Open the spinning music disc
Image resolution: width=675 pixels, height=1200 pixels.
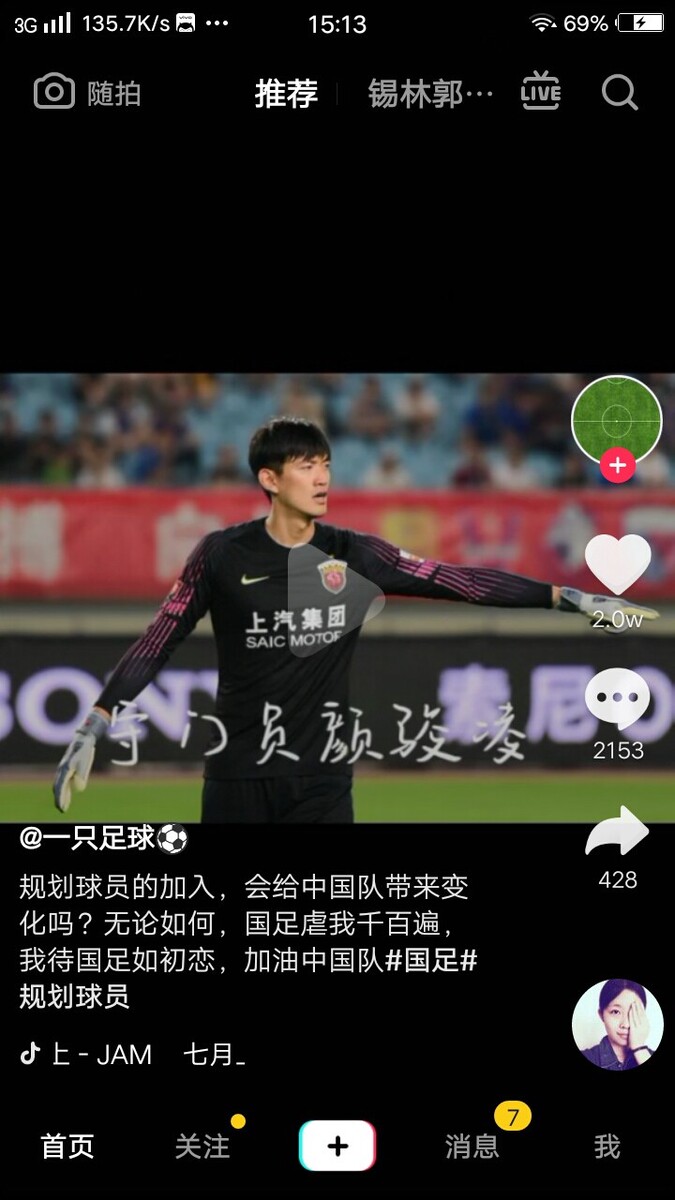tap(617, 1024)
